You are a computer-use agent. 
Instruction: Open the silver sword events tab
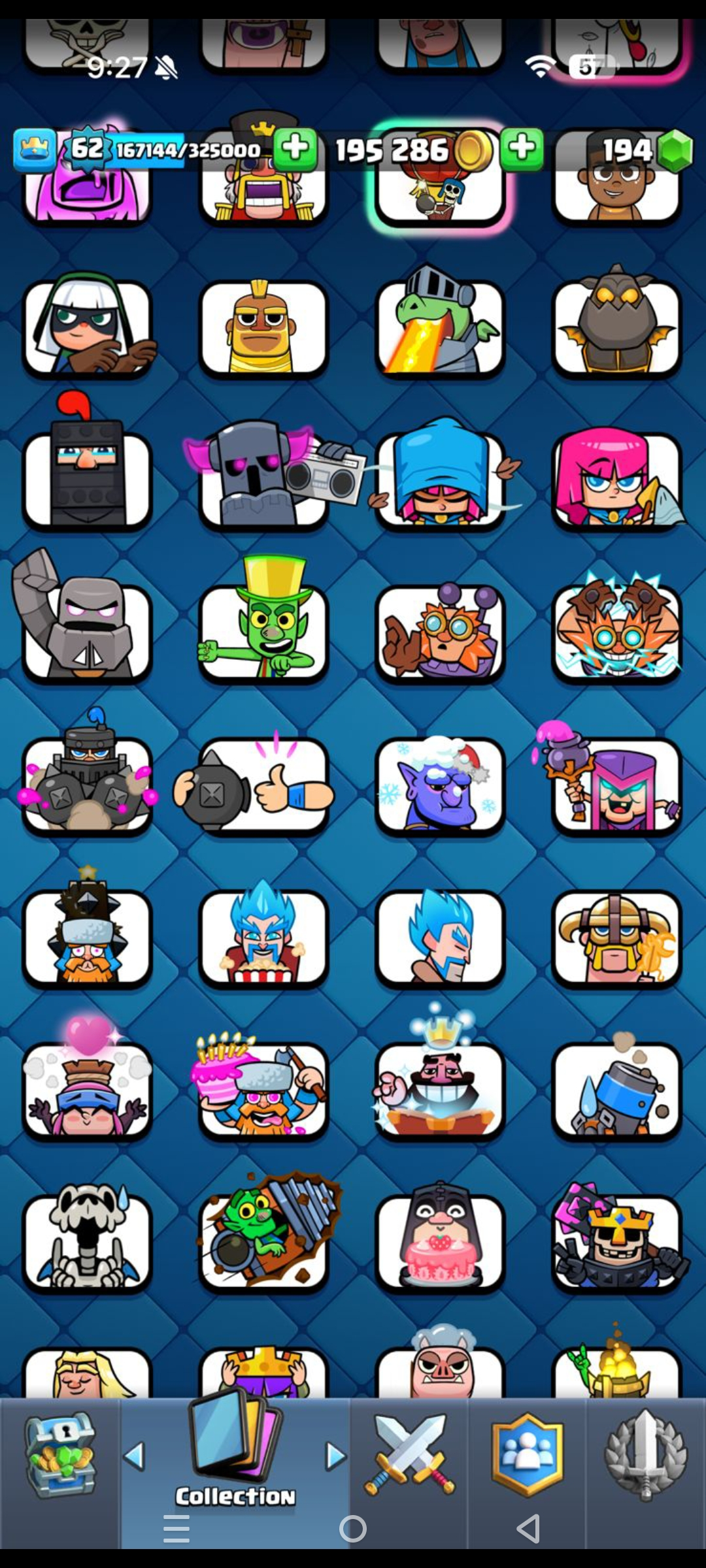click(646, 1456)
